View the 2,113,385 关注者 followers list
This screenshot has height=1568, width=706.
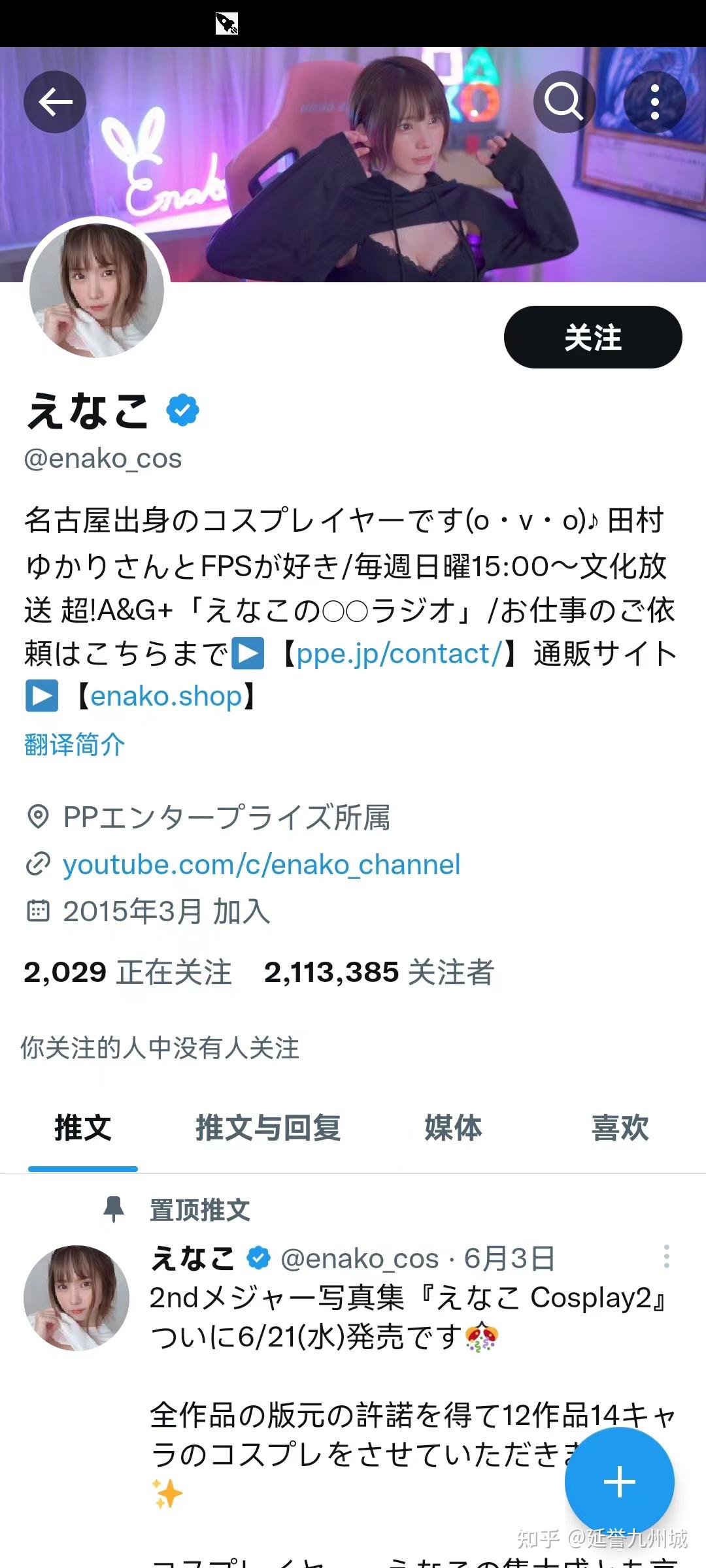point(379,972)
